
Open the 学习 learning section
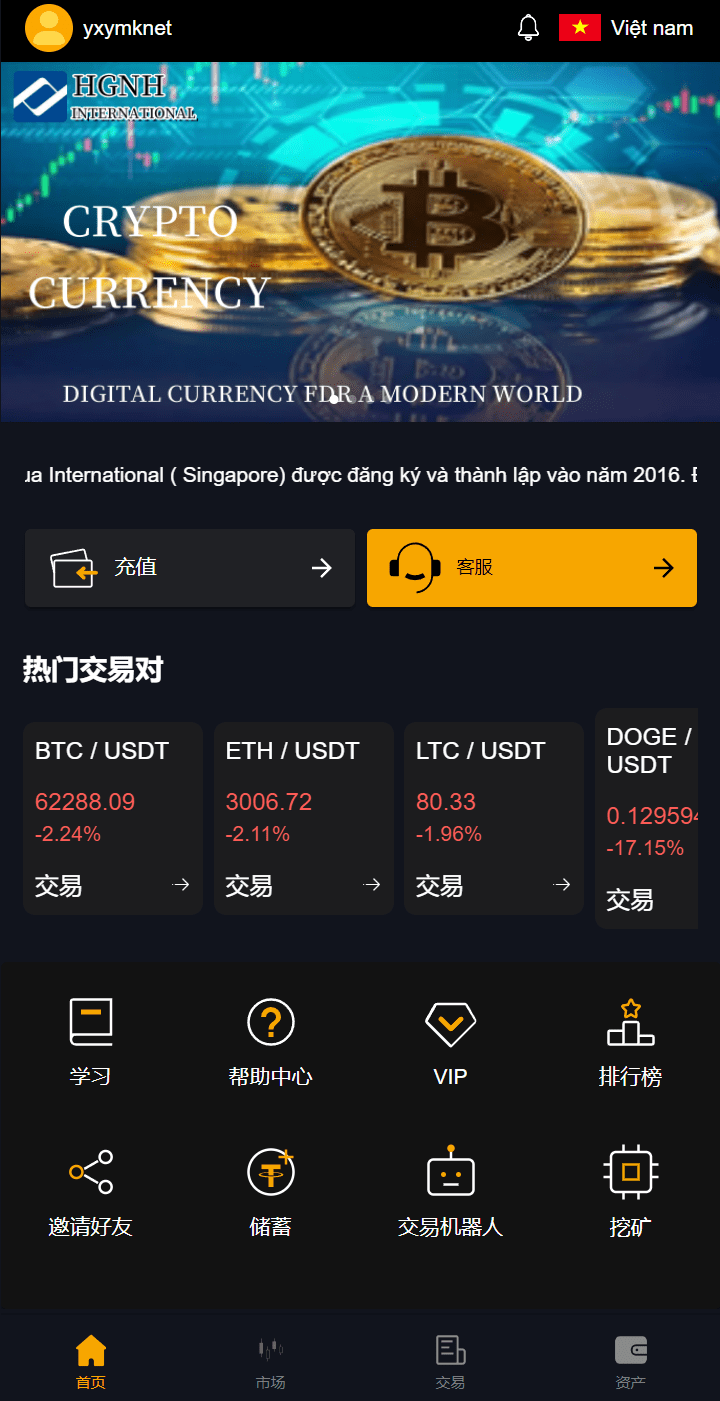(x=90, y=1042)
